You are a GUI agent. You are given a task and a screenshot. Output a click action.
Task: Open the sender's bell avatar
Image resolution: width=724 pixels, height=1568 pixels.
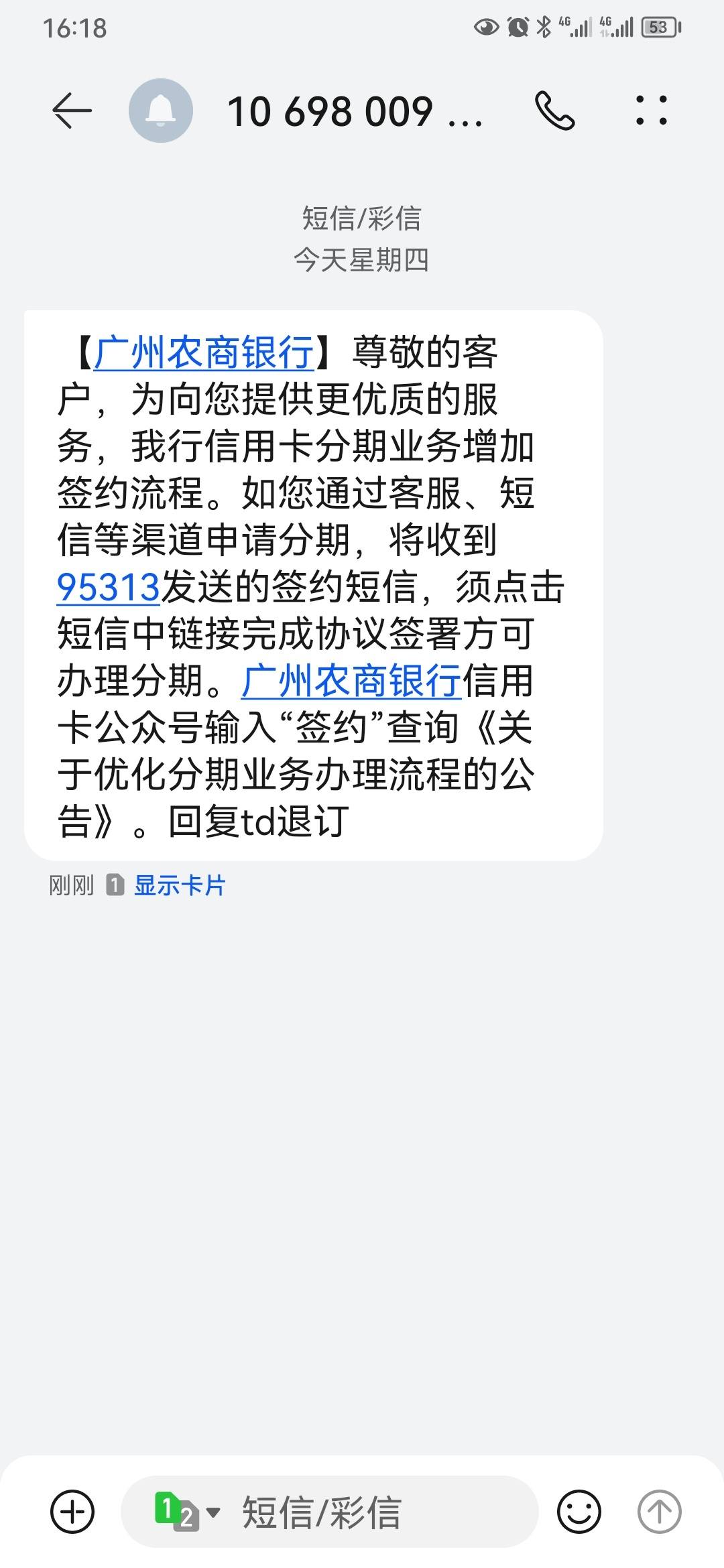point(161,111)
